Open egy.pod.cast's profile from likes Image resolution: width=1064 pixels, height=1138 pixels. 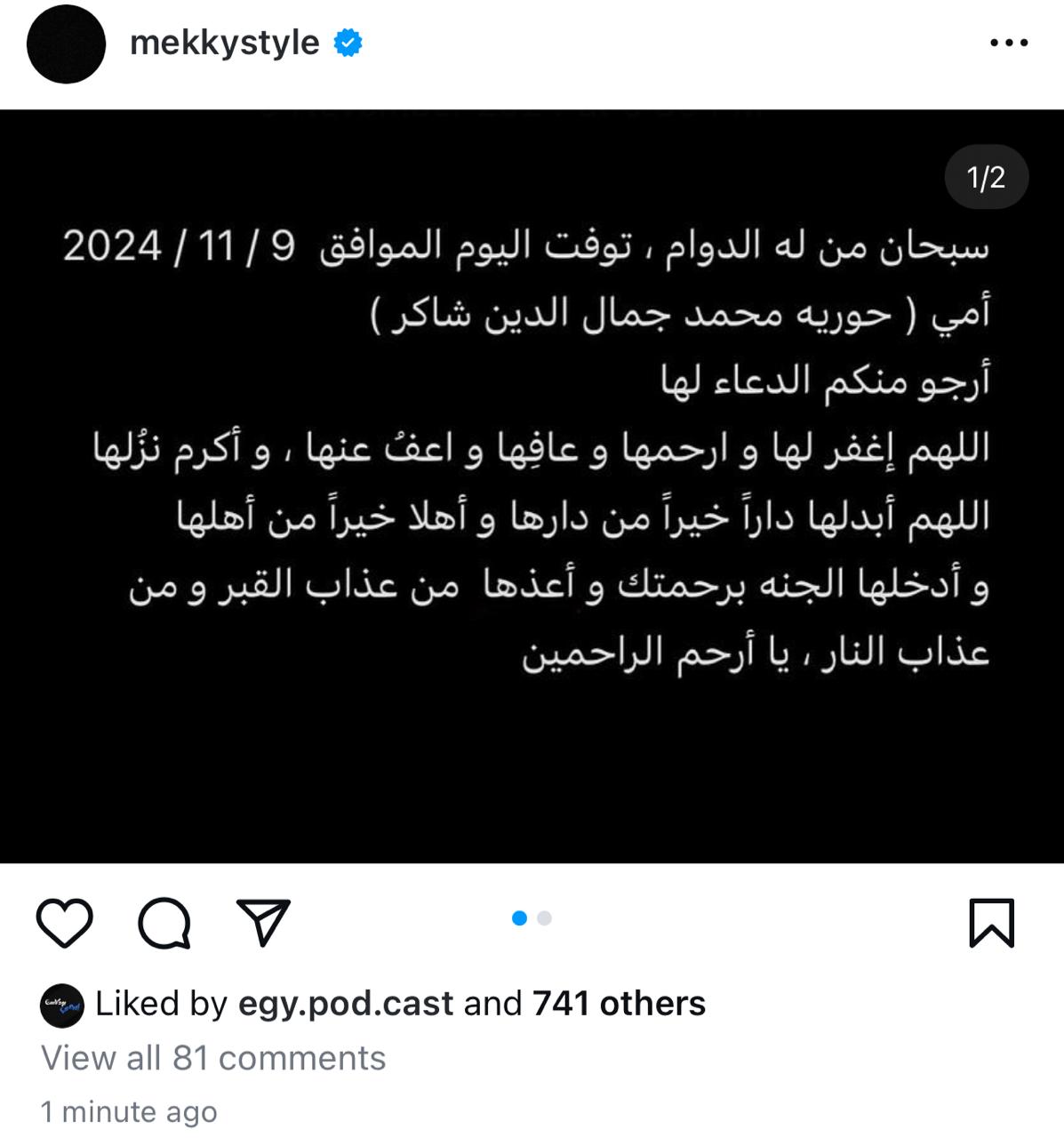(345, 1004)
